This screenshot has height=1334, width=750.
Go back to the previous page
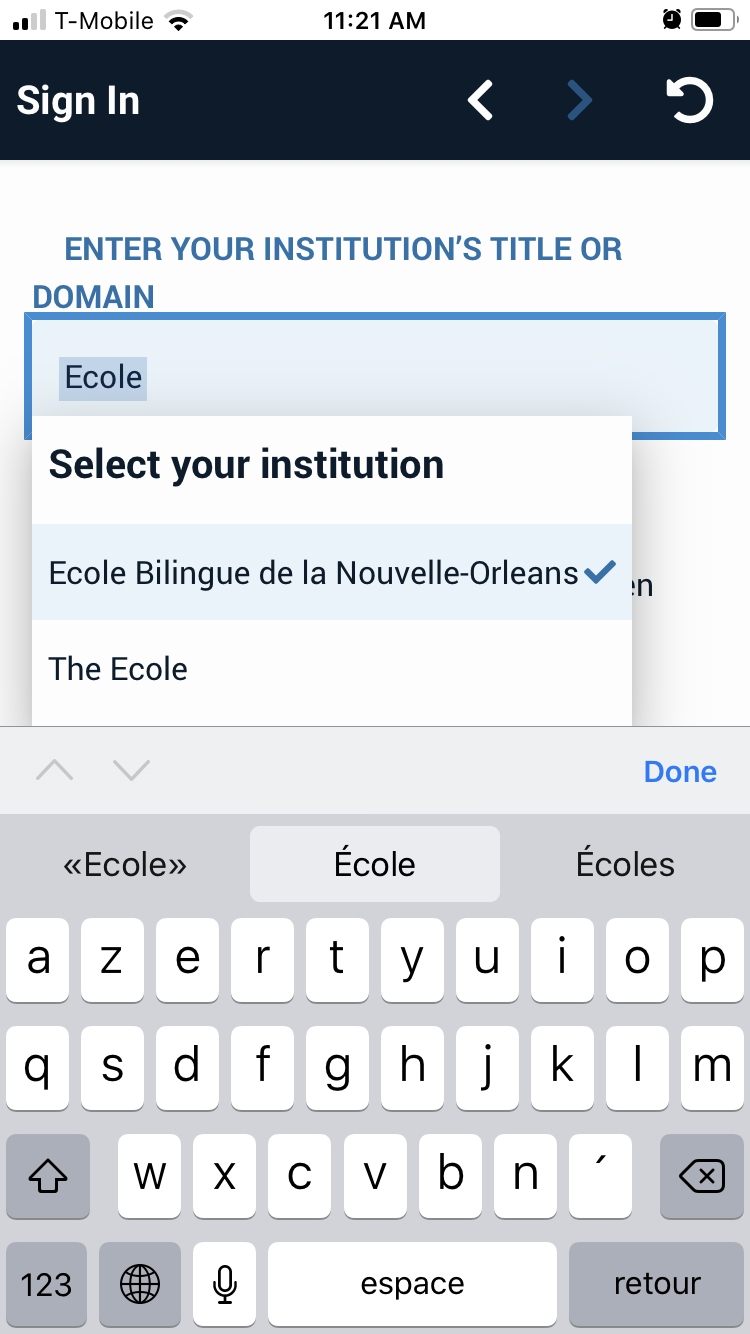click(481, 101)
